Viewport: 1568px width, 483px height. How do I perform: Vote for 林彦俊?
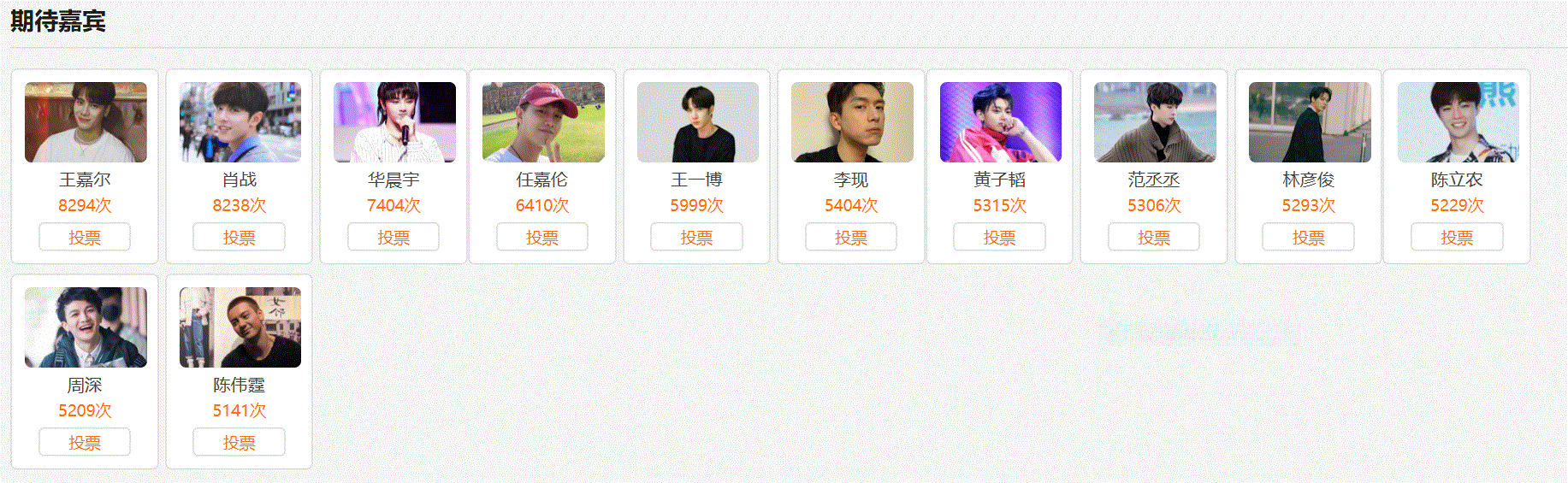1308,237
